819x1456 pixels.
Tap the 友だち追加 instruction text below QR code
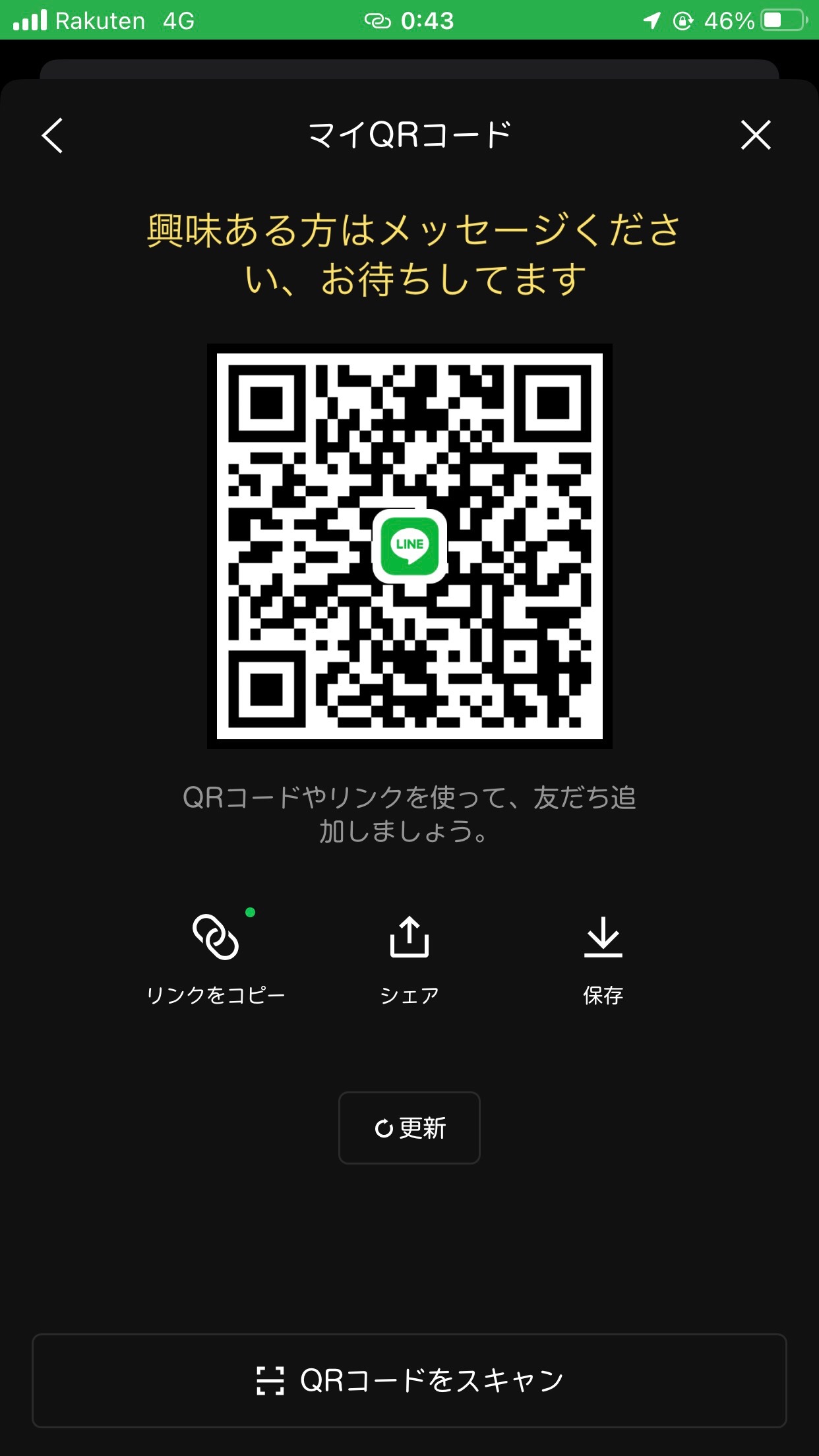pos(409,818)
